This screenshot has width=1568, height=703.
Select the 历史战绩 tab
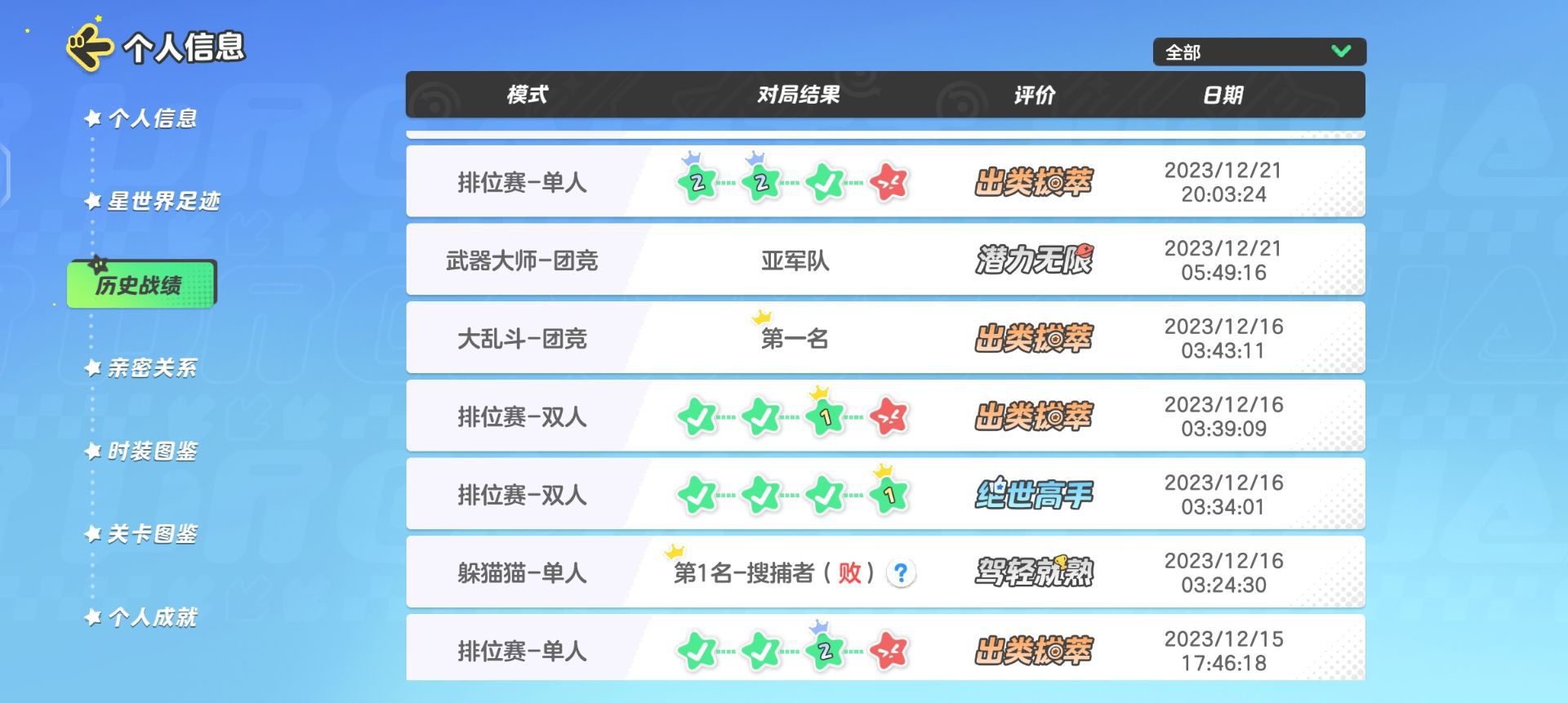click(x=140, y=285)
